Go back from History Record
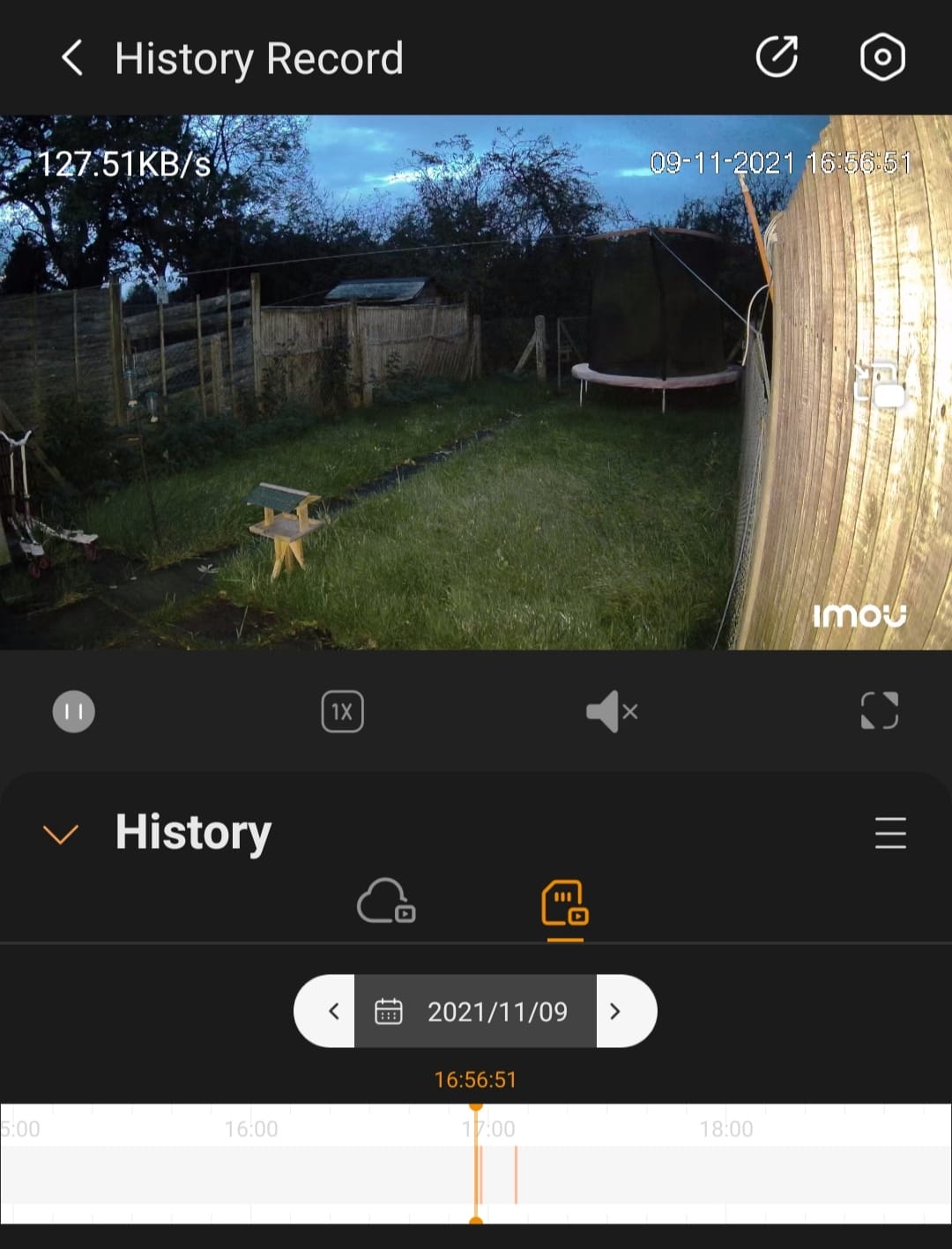The image size is (952, 1249). [x=72, y=58]
